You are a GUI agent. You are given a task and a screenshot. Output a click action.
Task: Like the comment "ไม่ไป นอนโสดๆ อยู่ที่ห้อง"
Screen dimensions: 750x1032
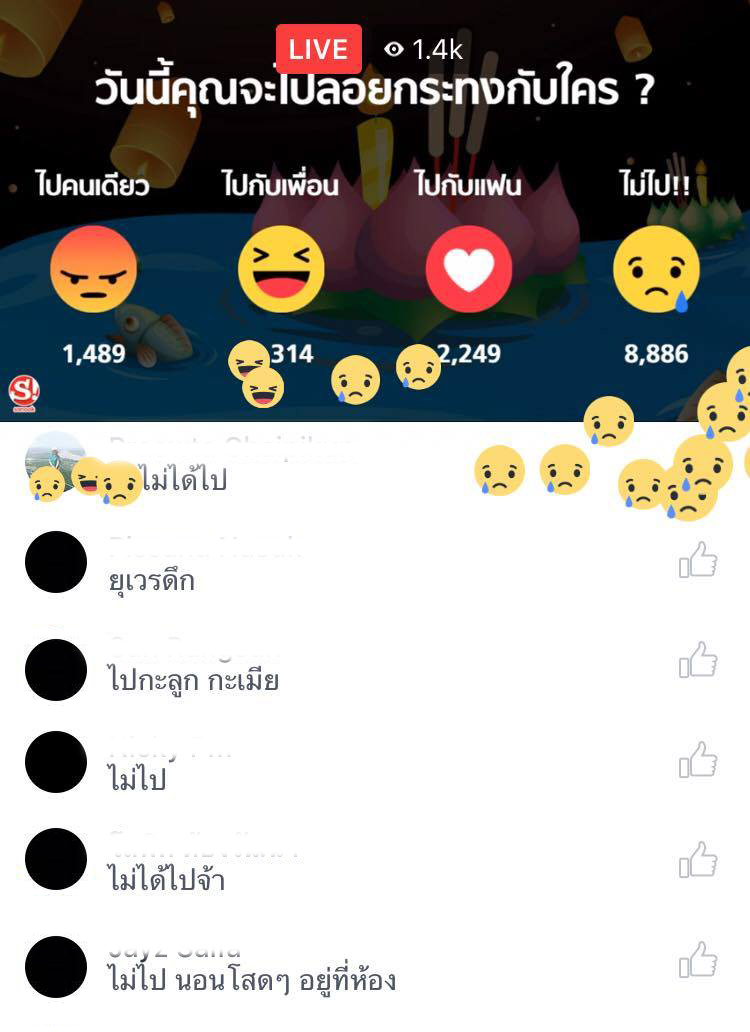coord(698,960)
